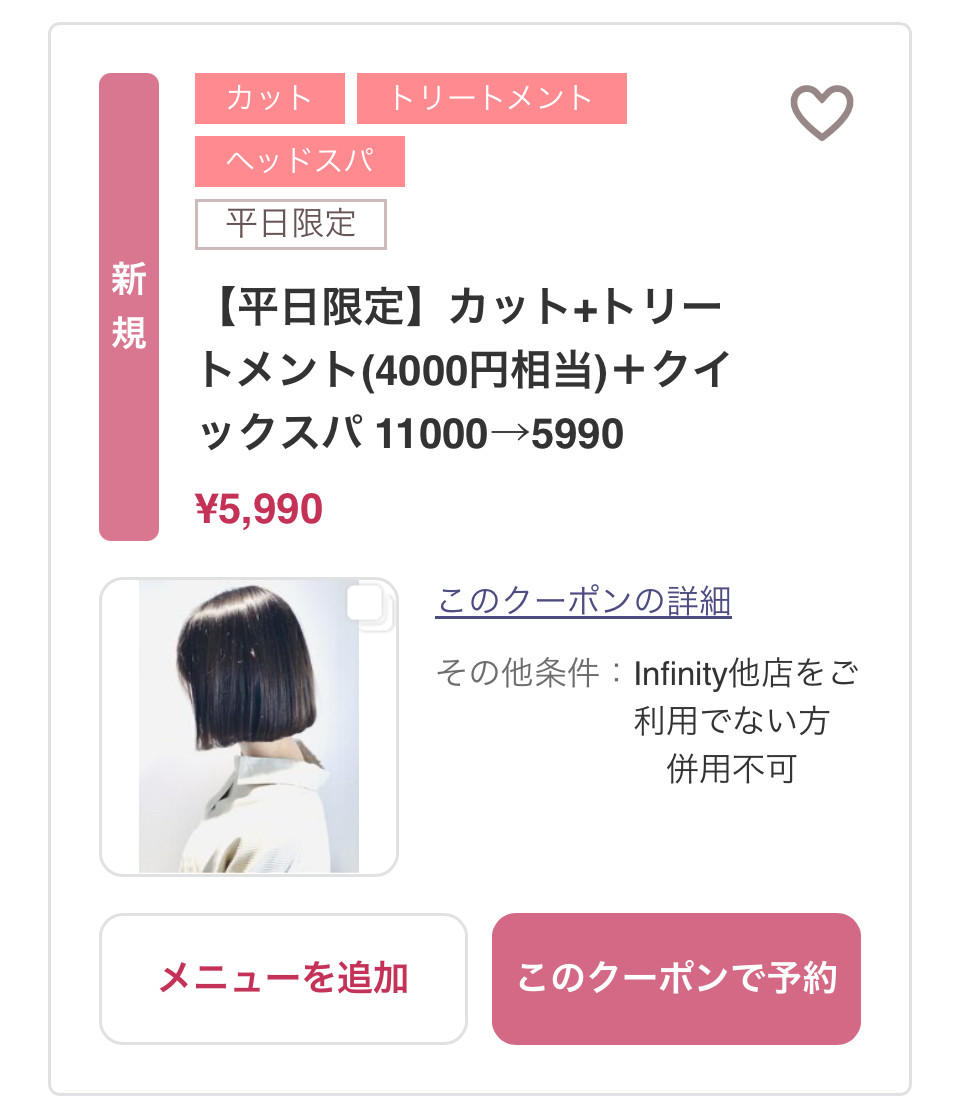Open the このクーポンの詳細 link
Viewport: 960px width, 1115px height.
tap(584, 602)
